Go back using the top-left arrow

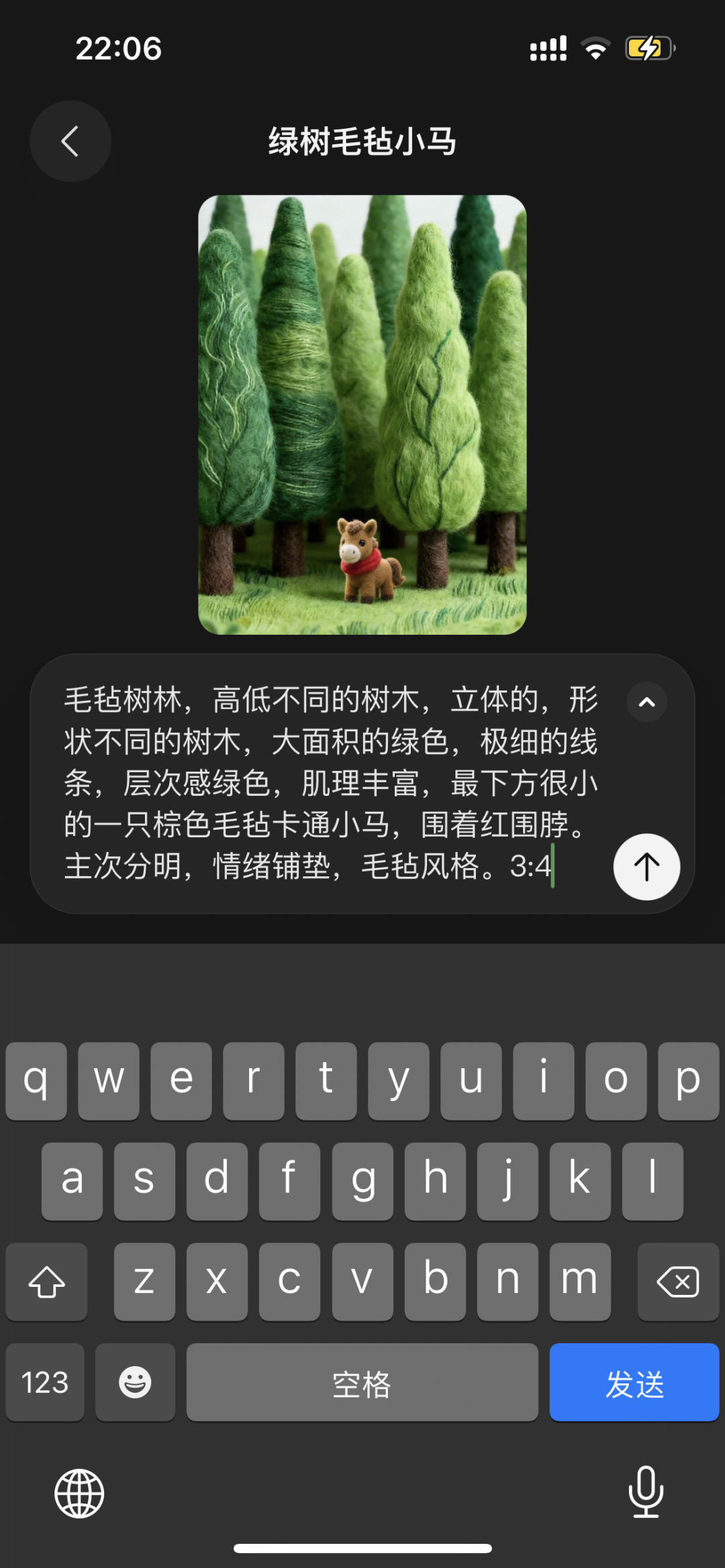tap(70, 142)
